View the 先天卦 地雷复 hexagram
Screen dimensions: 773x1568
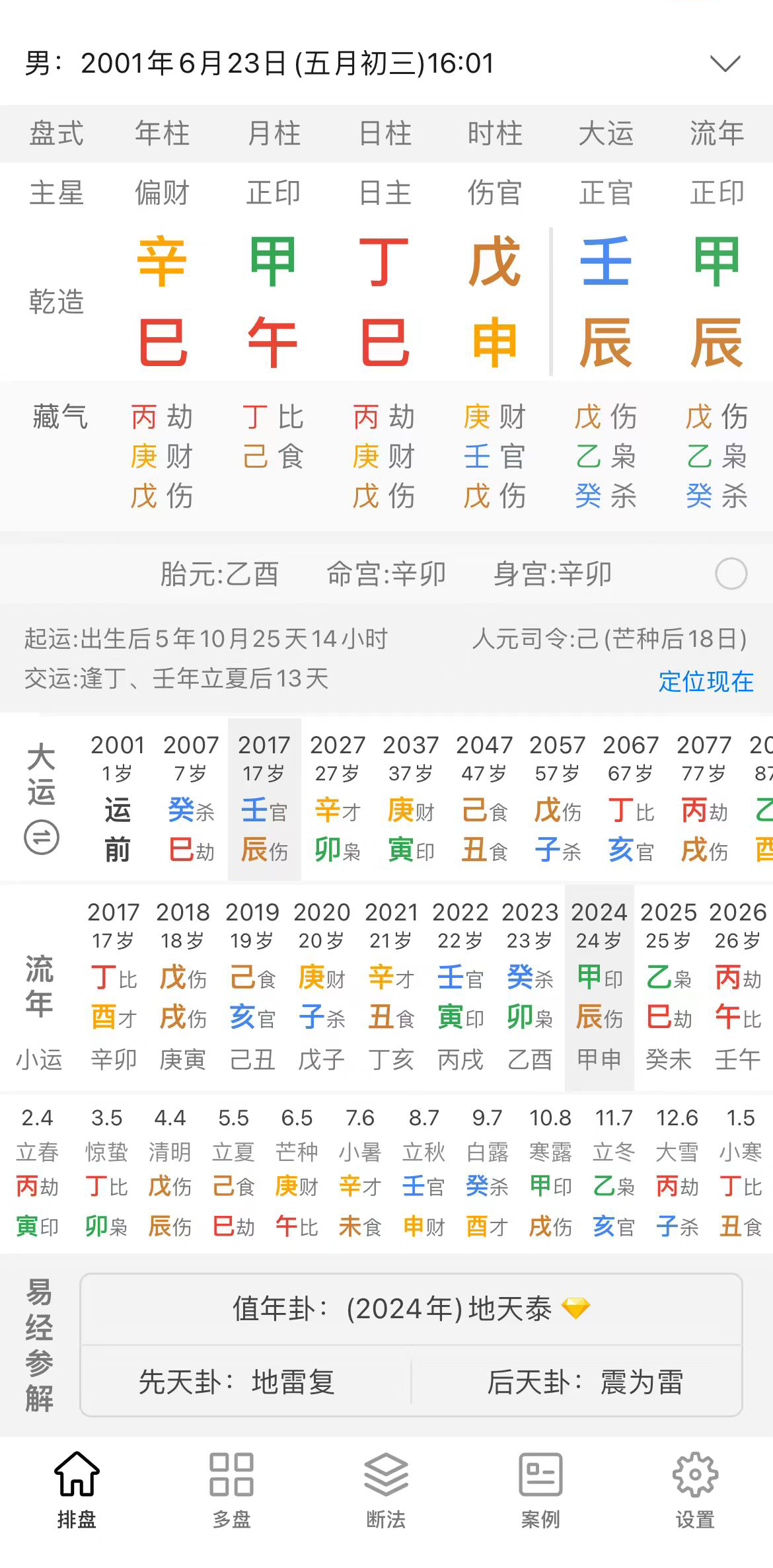coord(246,1382)
